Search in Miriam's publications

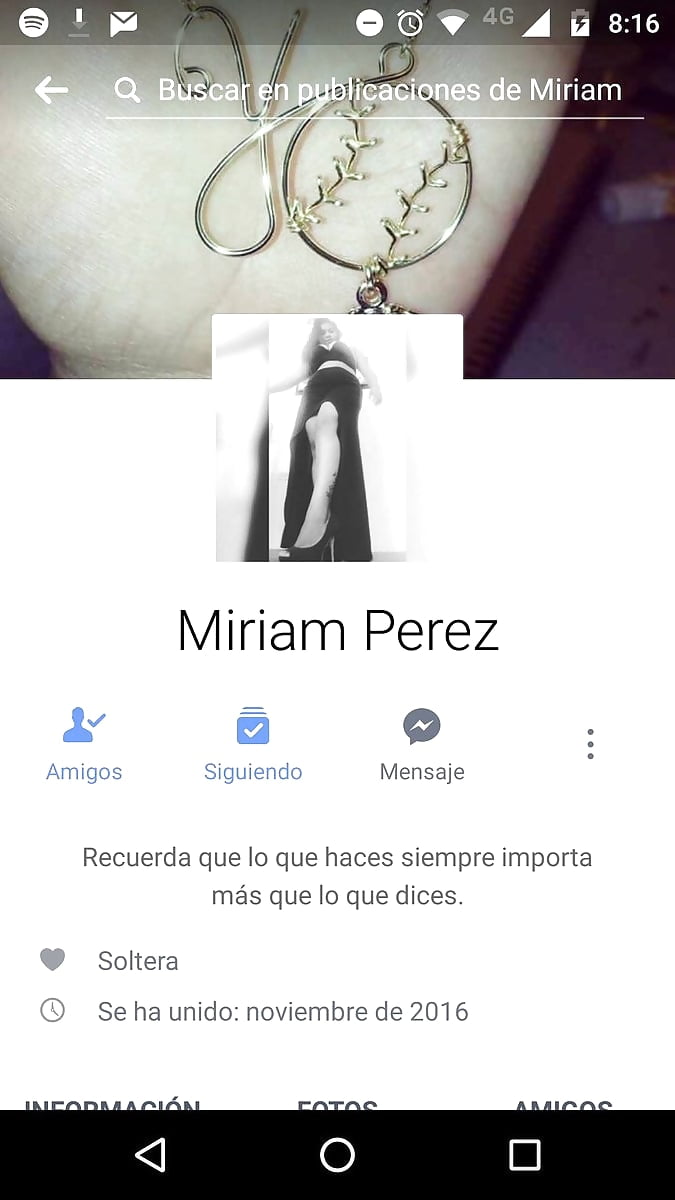[388, 90]
